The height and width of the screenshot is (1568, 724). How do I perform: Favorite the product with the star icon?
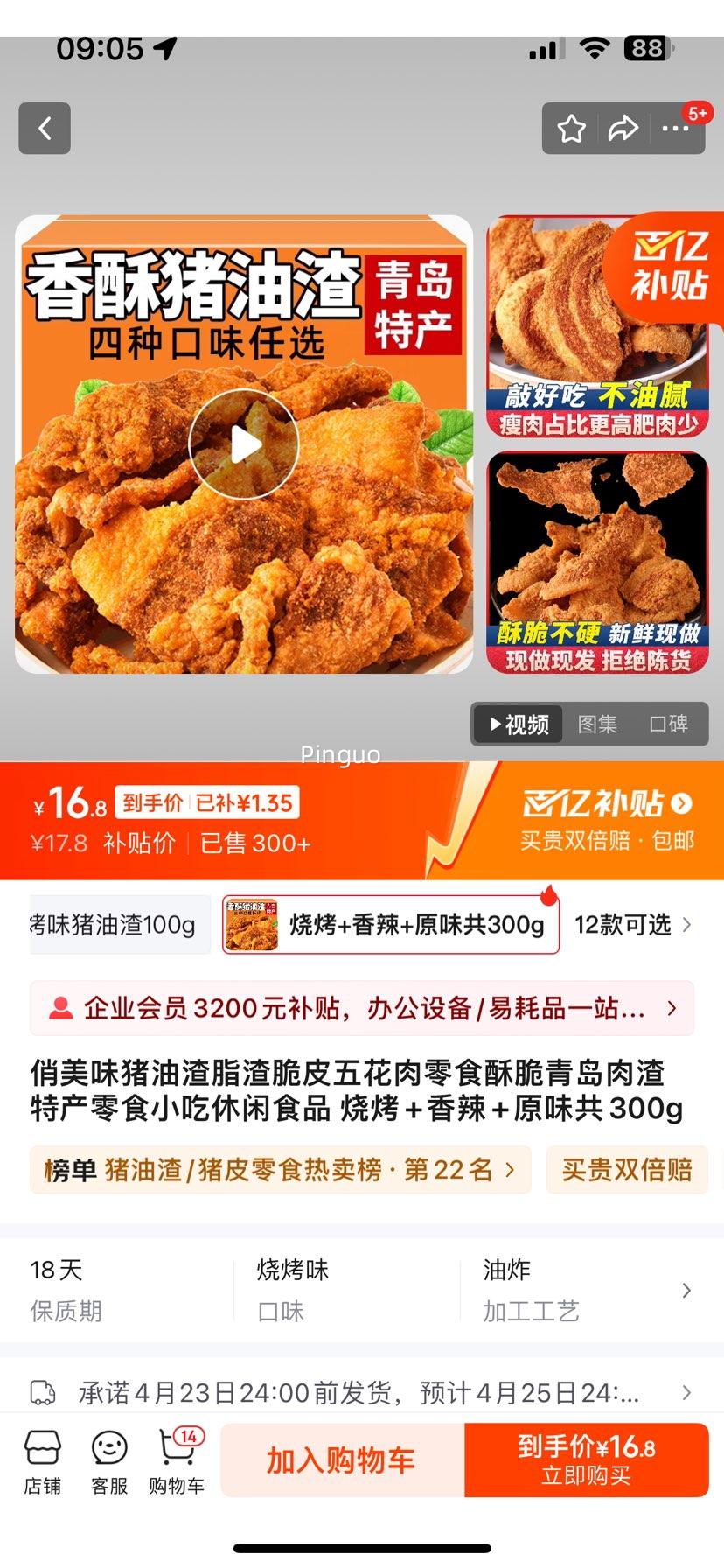tap(572, 128)
